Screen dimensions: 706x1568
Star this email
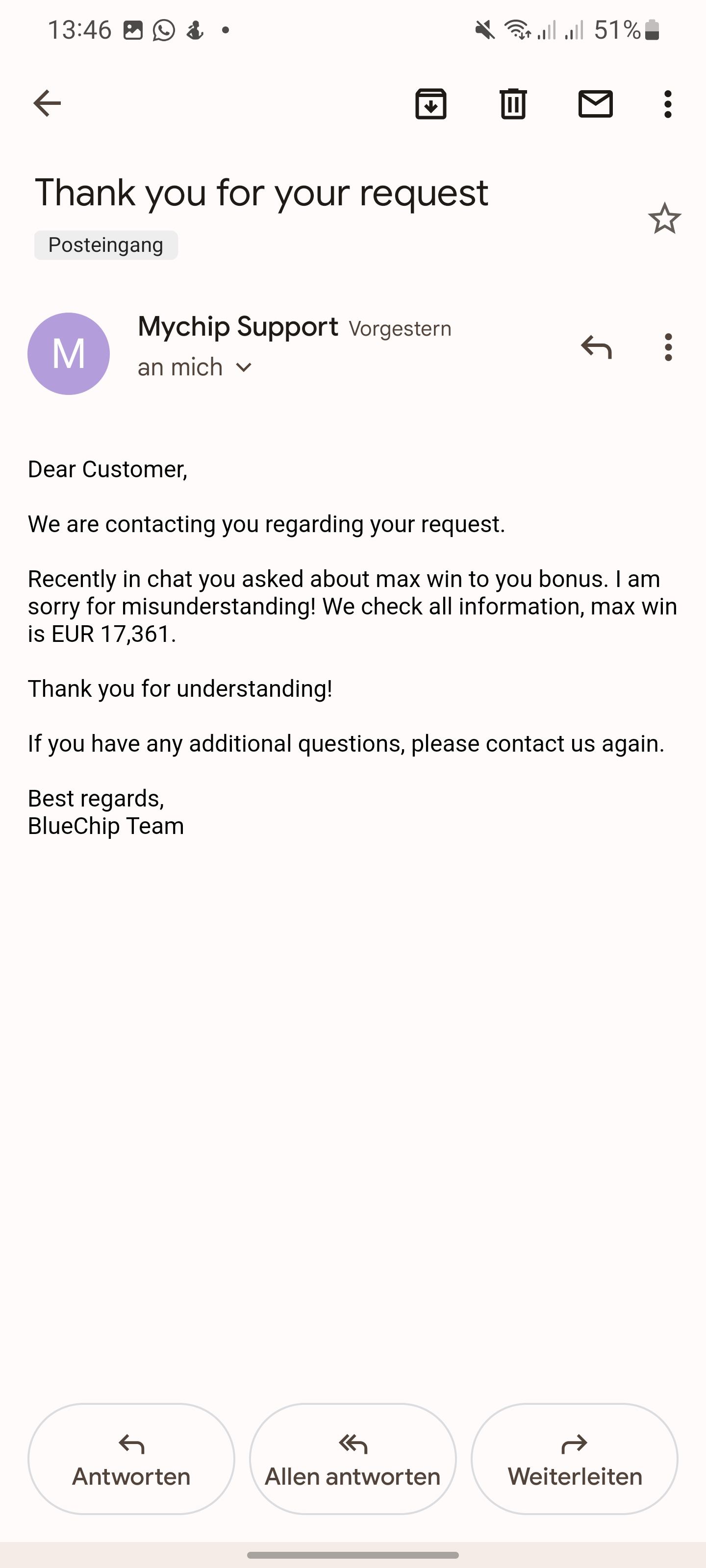click(664, 219)
